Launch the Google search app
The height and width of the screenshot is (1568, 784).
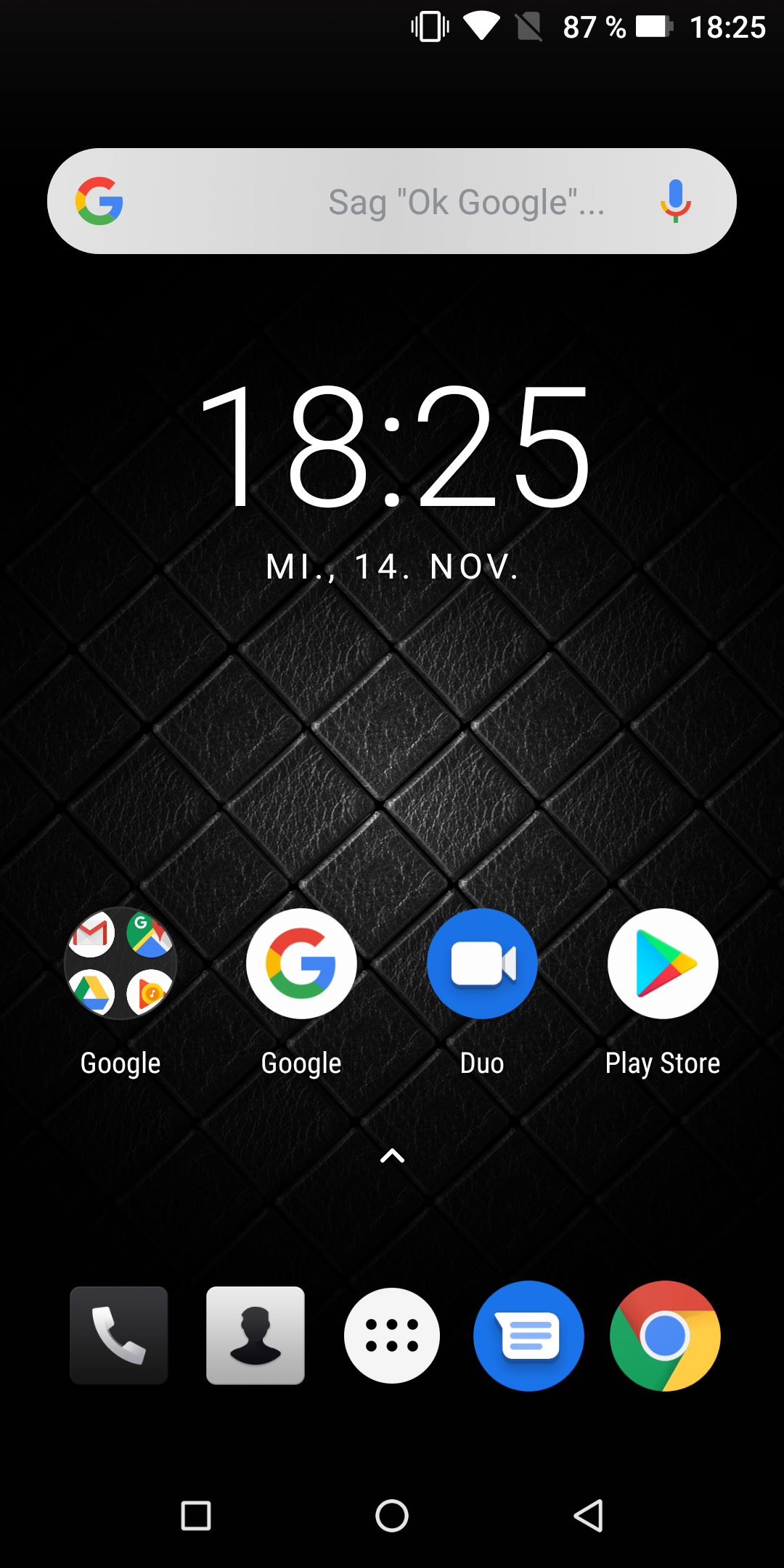301,964
